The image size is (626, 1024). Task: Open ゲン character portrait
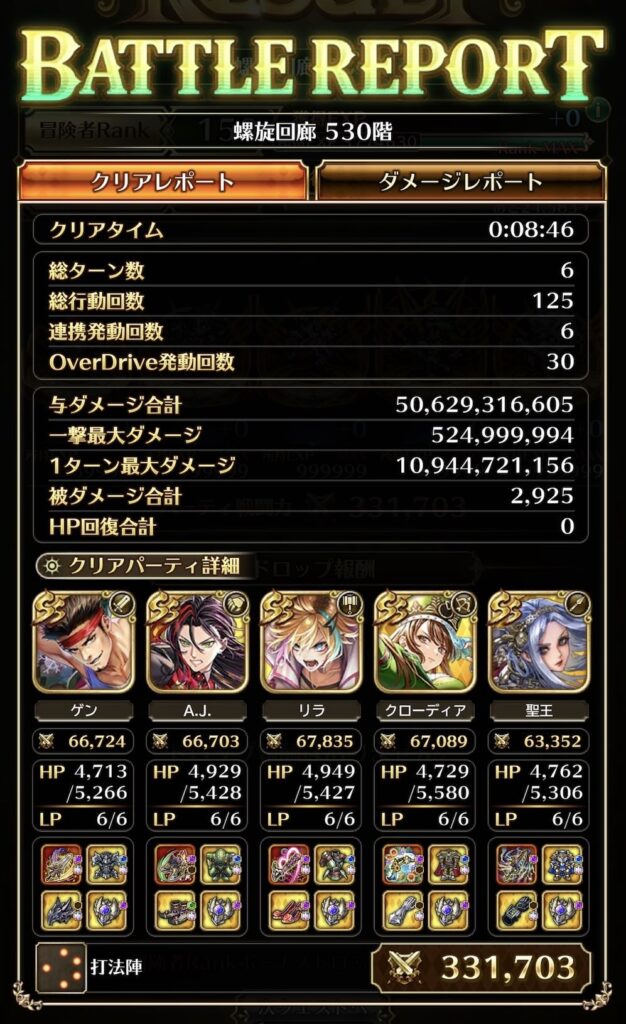[x=83, y=641]
